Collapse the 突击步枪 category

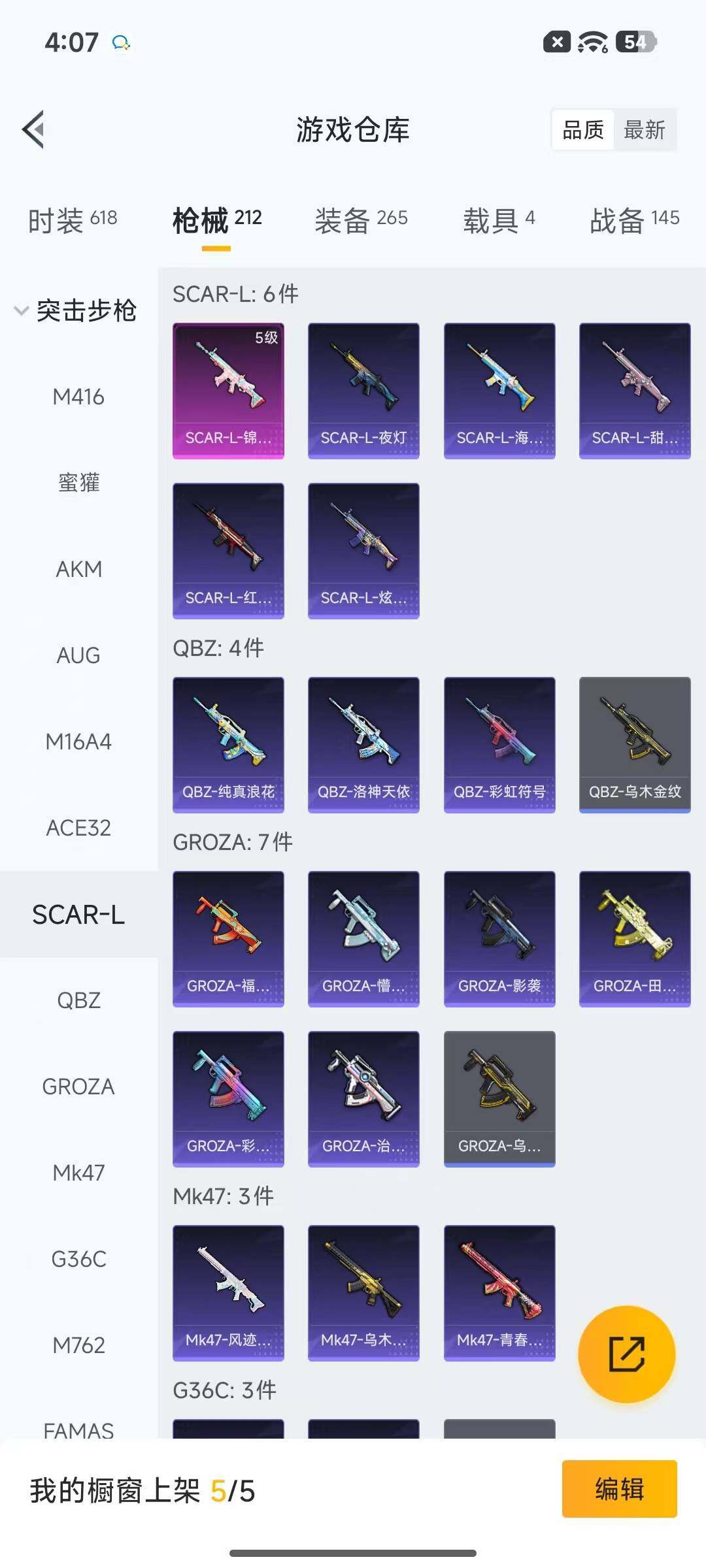(x=75, y=310)
